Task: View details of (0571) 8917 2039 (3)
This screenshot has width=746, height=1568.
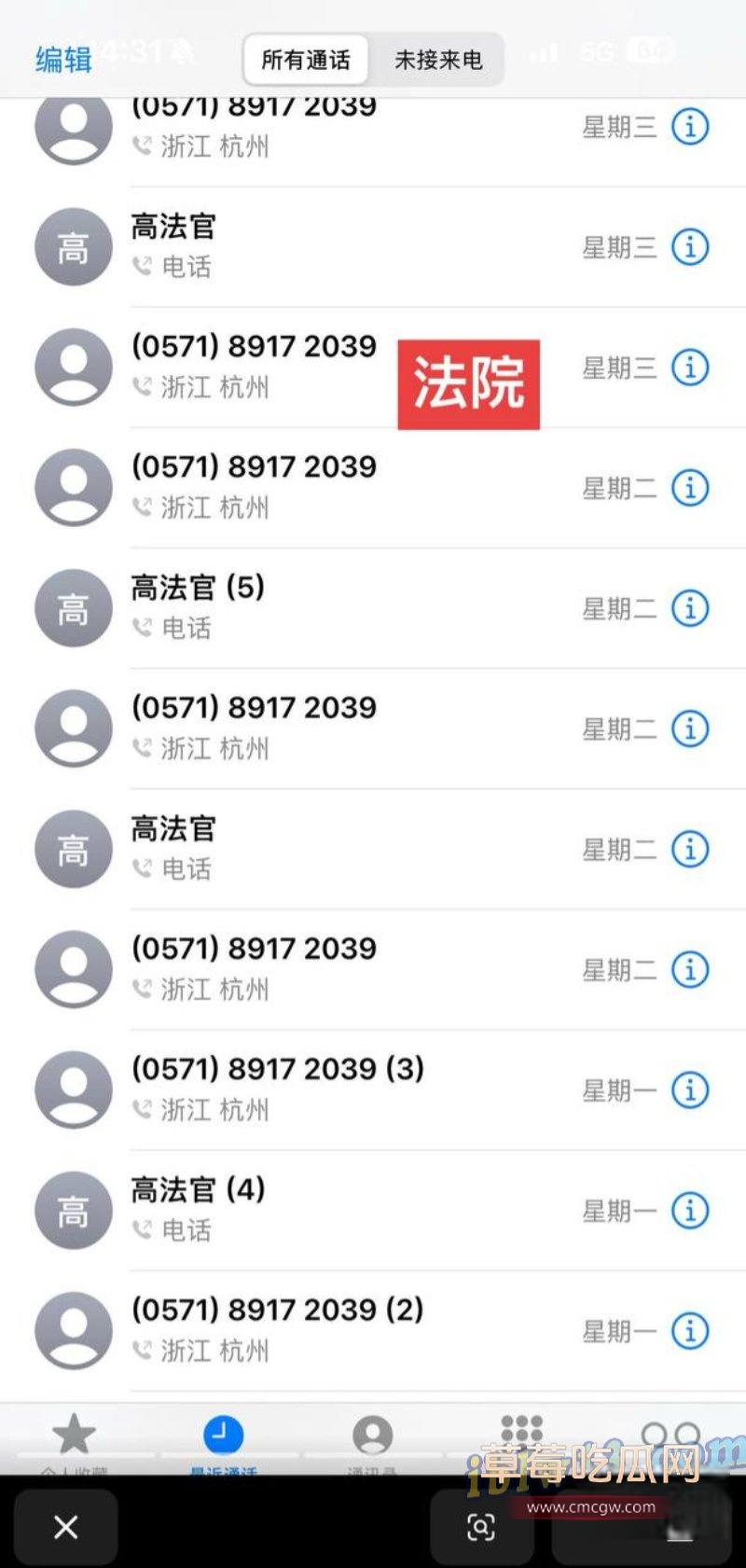Action: [690, 1089]
